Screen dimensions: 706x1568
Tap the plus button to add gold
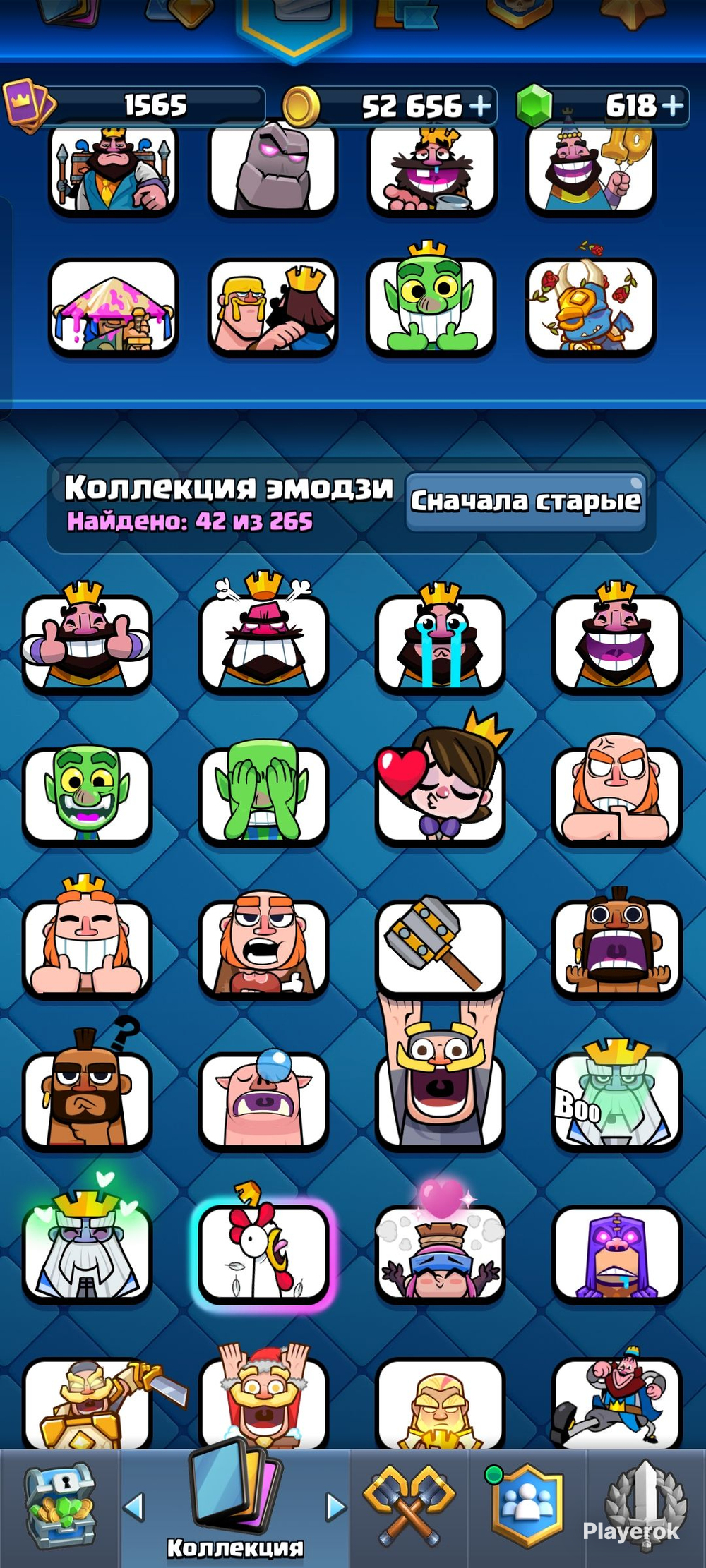481,106
